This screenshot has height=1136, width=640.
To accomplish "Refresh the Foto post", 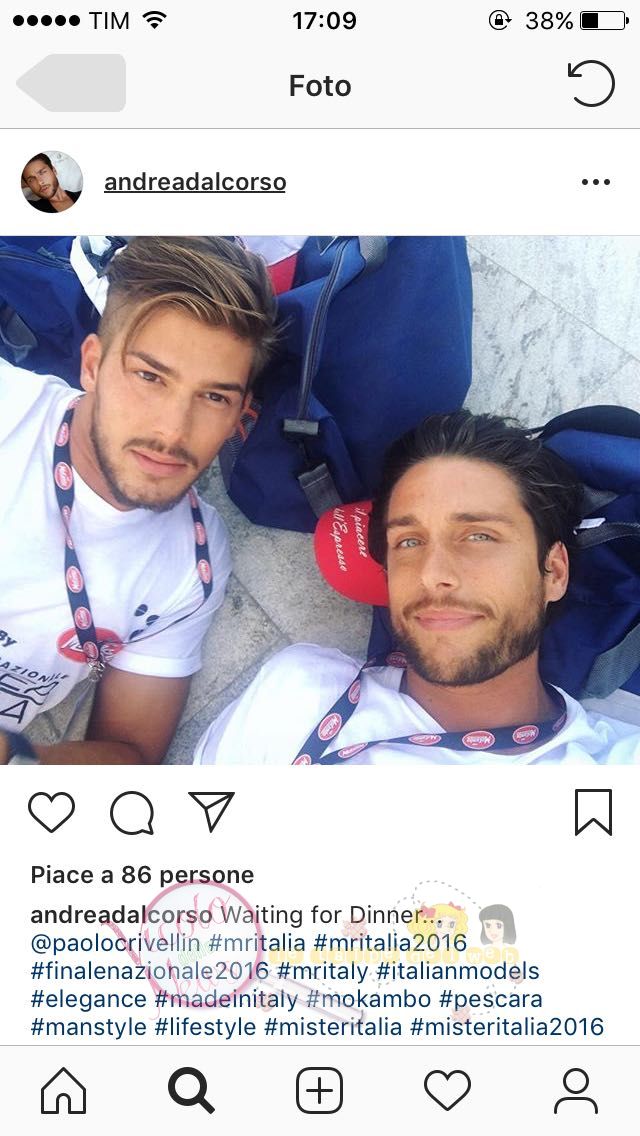I will [590, 83].
